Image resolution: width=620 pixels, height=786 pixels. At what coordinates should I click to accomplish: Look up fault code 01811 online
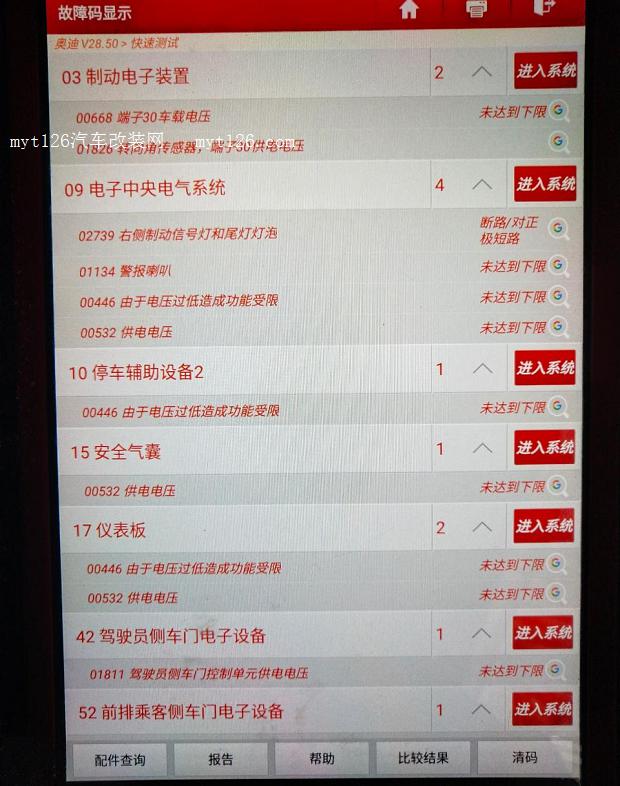coord(557,670)
